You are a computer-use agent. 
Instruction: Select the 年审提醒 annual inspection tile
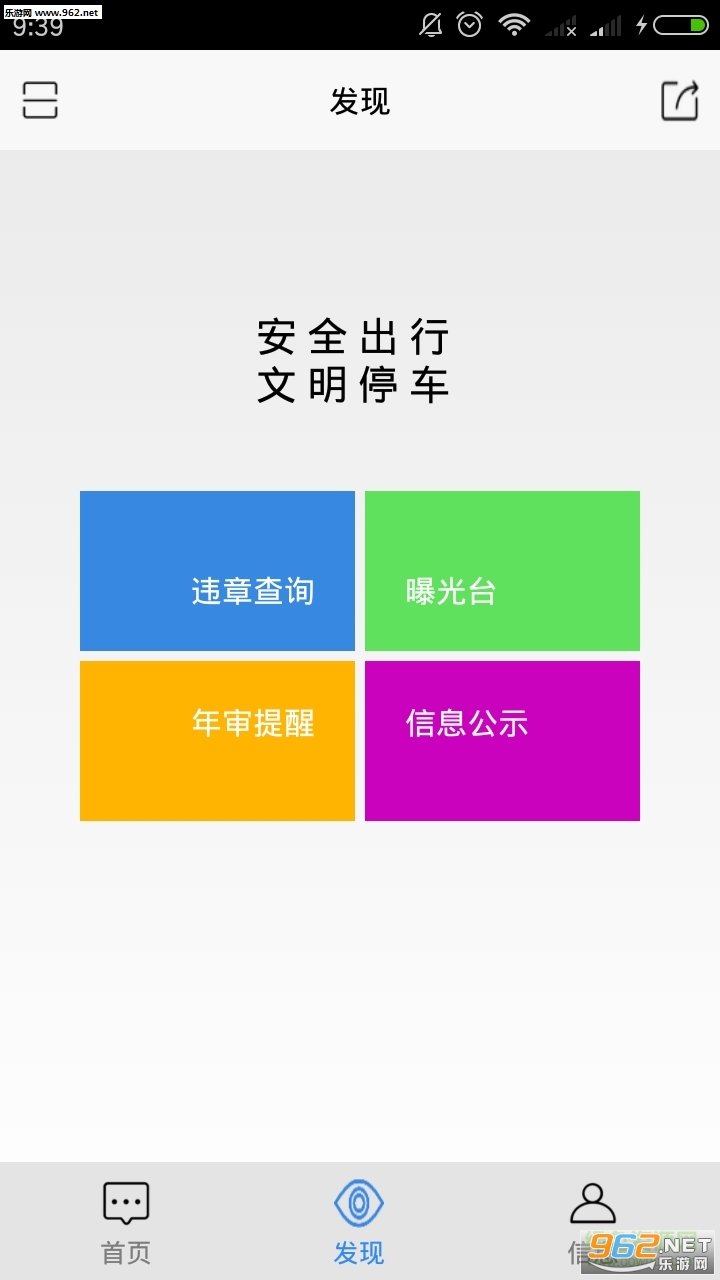[x=217, y=741]
